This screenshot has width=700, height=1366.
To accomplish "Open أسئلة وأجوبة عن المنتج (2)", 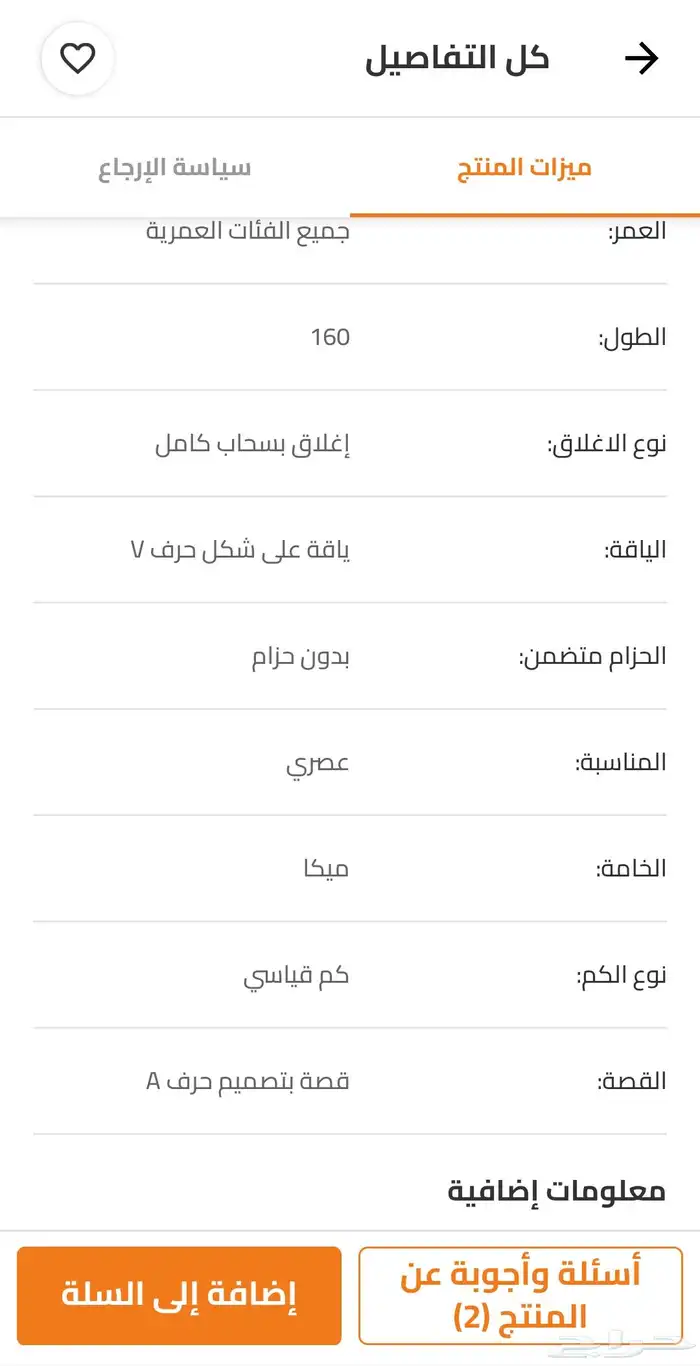I will (x=520, y=1295).
